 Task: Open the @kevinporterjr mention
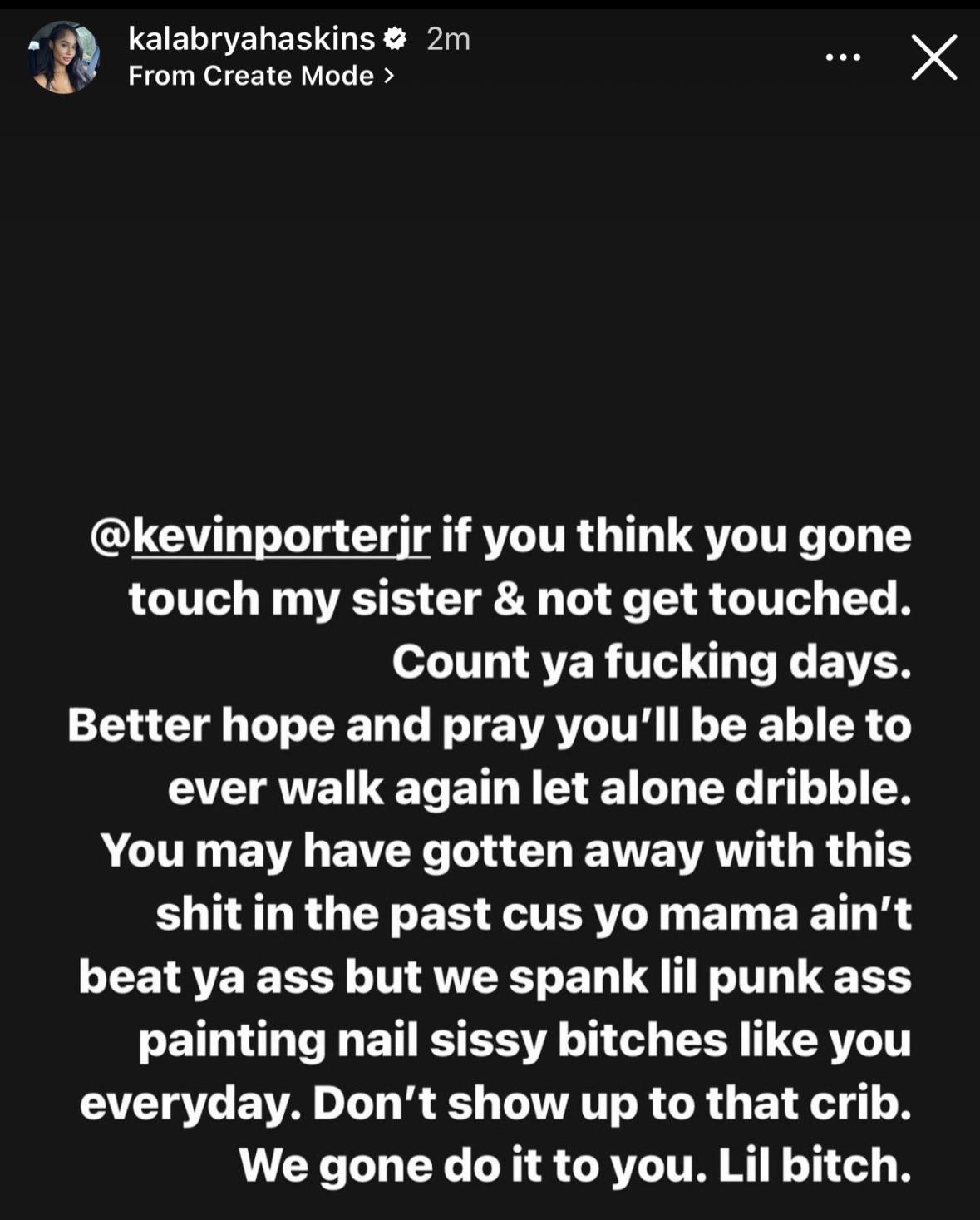(260, 536)
